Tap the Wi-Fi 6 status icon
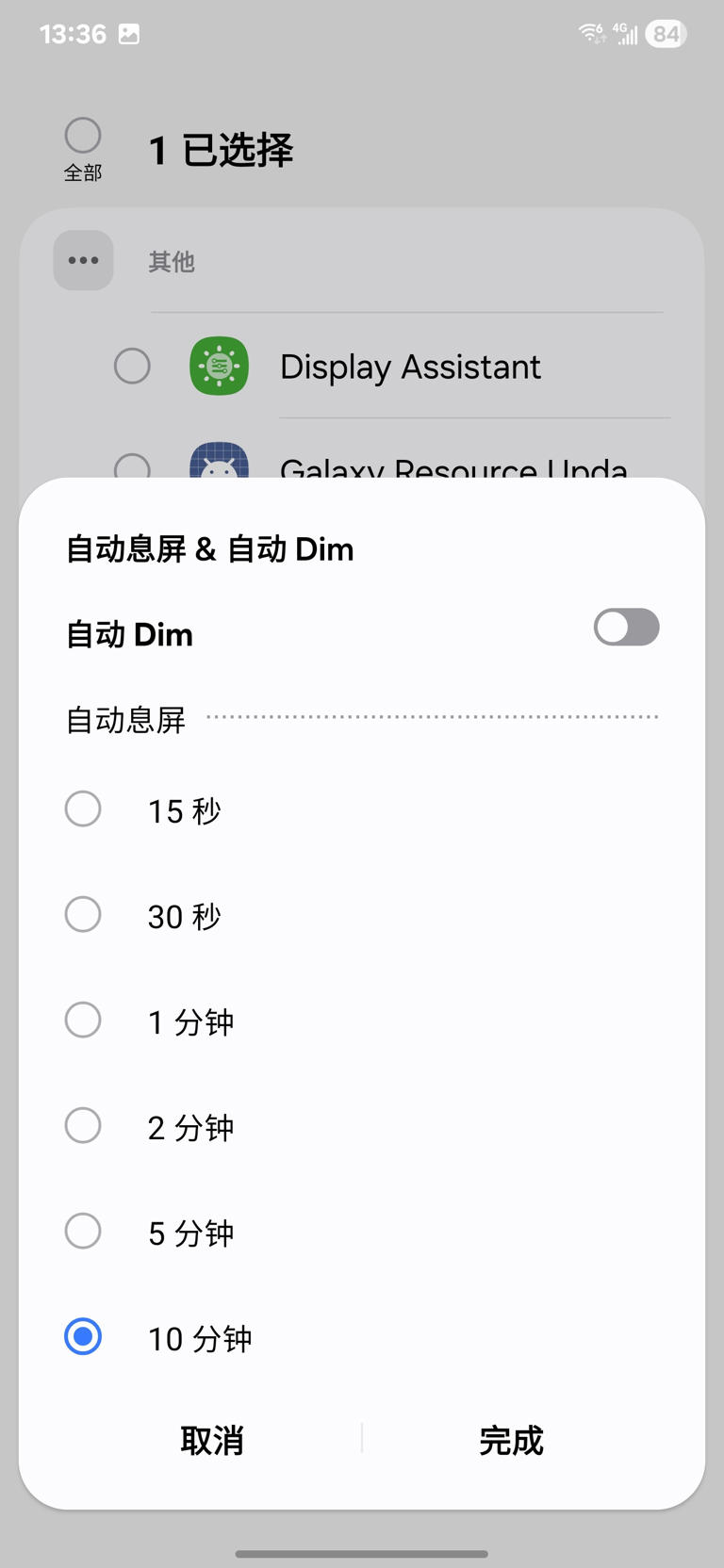This screenshot has width=724, height=1568. [590, 33]
